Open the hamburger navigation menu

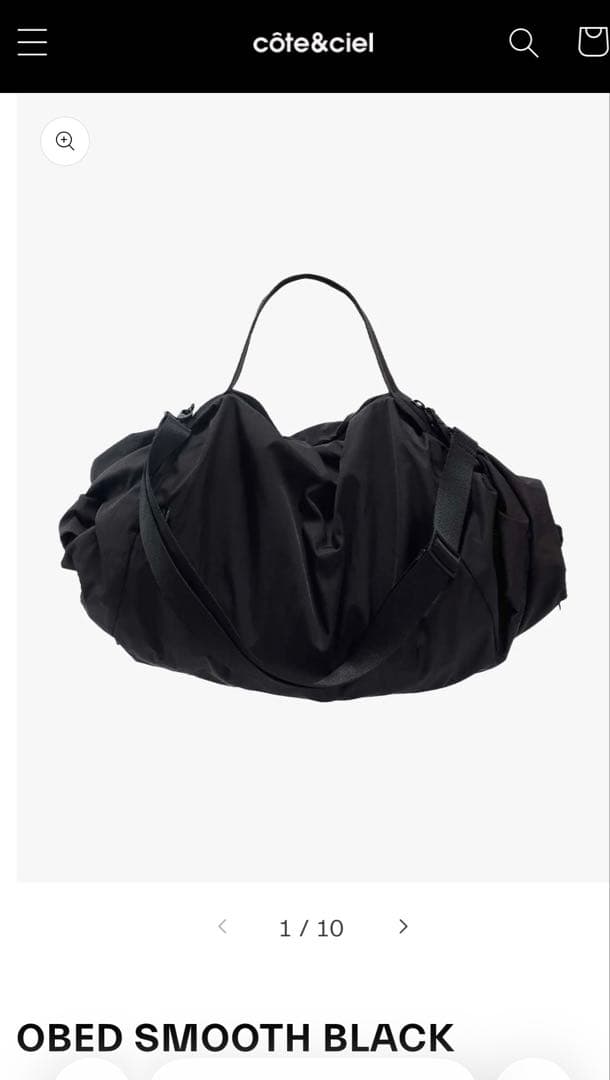coord(32,42)
